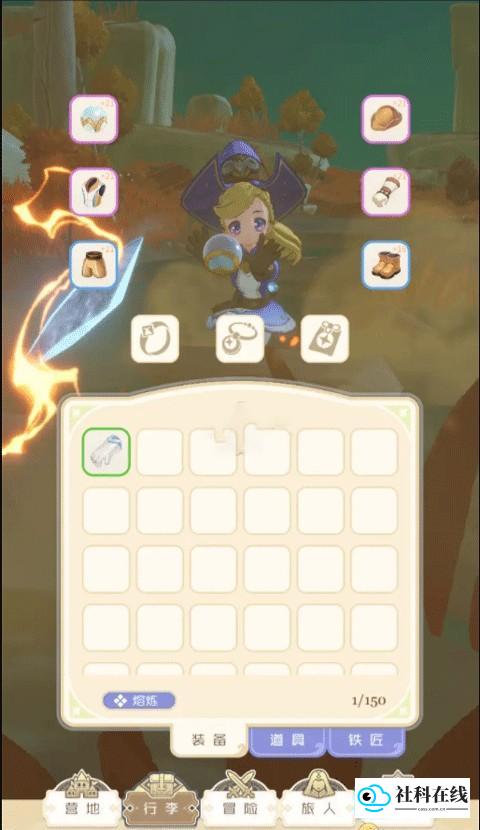480x830 pixels.
Task: Open the equipped vest armor slot
Action: [x=94, y=192]
